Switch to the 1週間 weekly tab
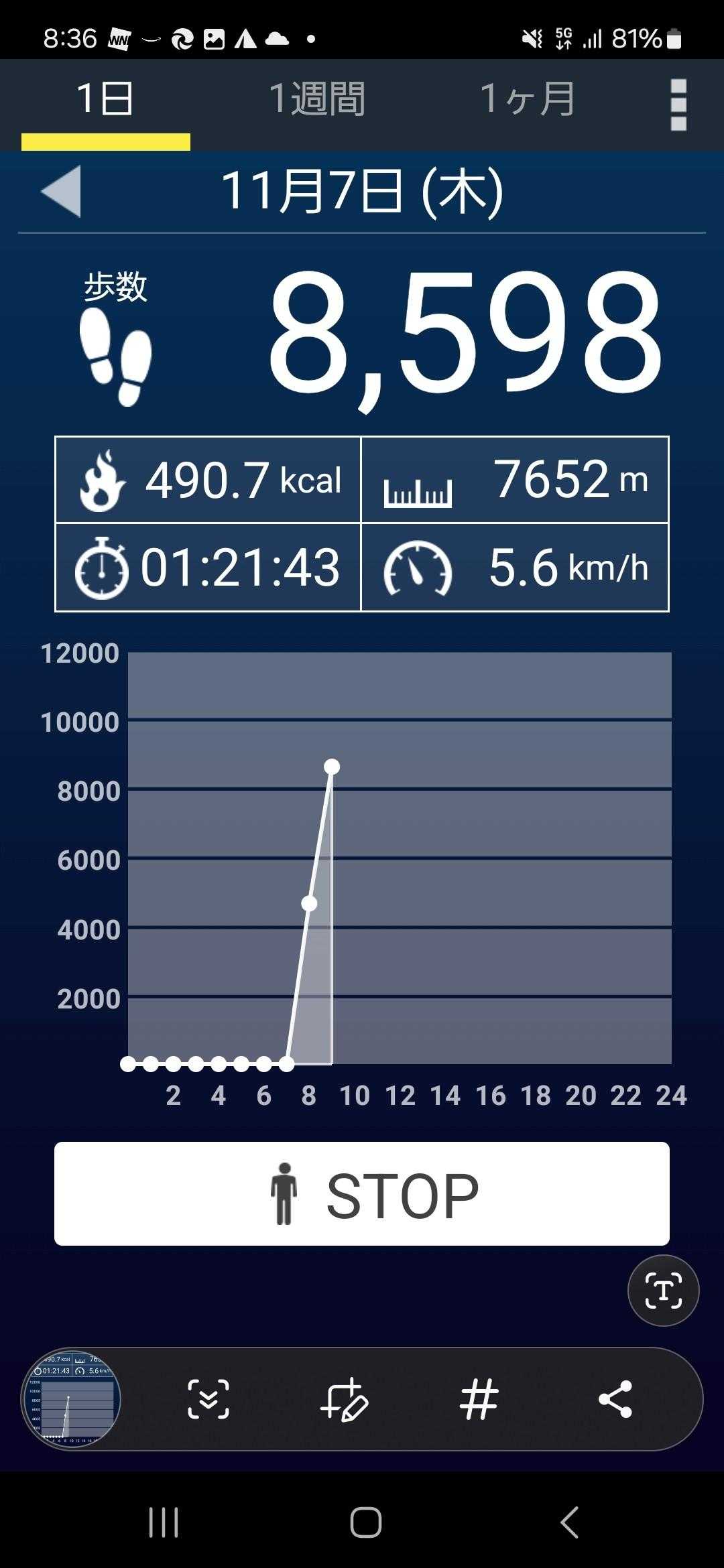Viewport: 724px width, 1568px height. click(317, 100)
